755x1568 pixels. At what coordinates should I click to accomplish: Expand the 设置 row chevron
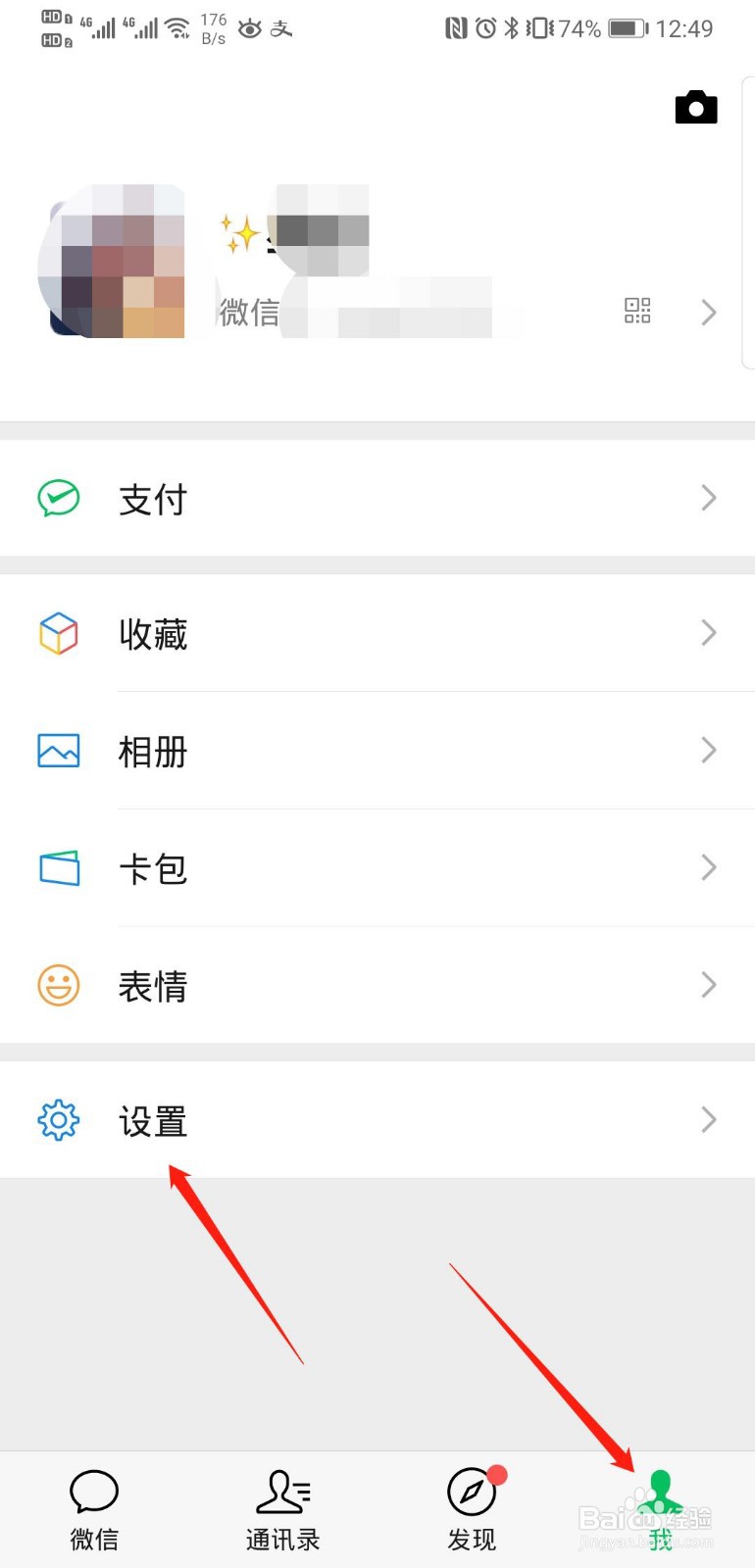708,1120
